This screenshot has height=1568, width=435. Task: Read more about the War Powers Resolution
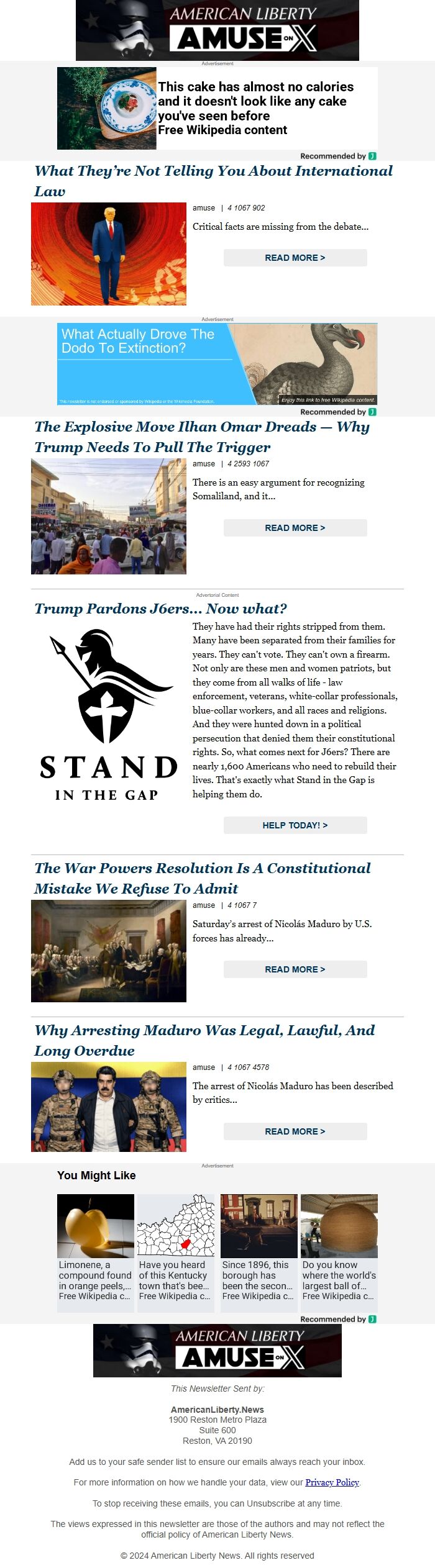(295, 969)
